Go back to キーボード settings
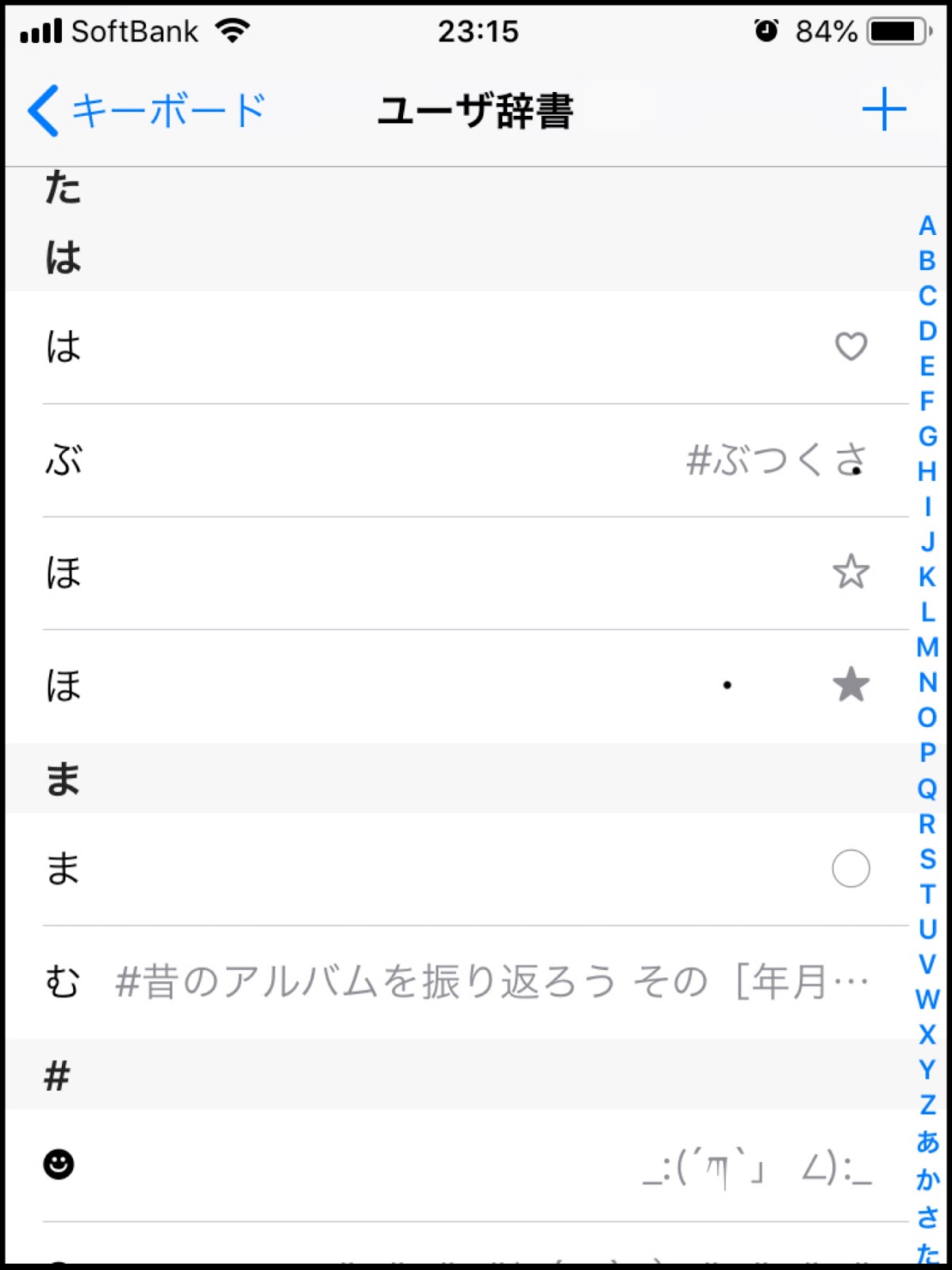 point(147,110)
